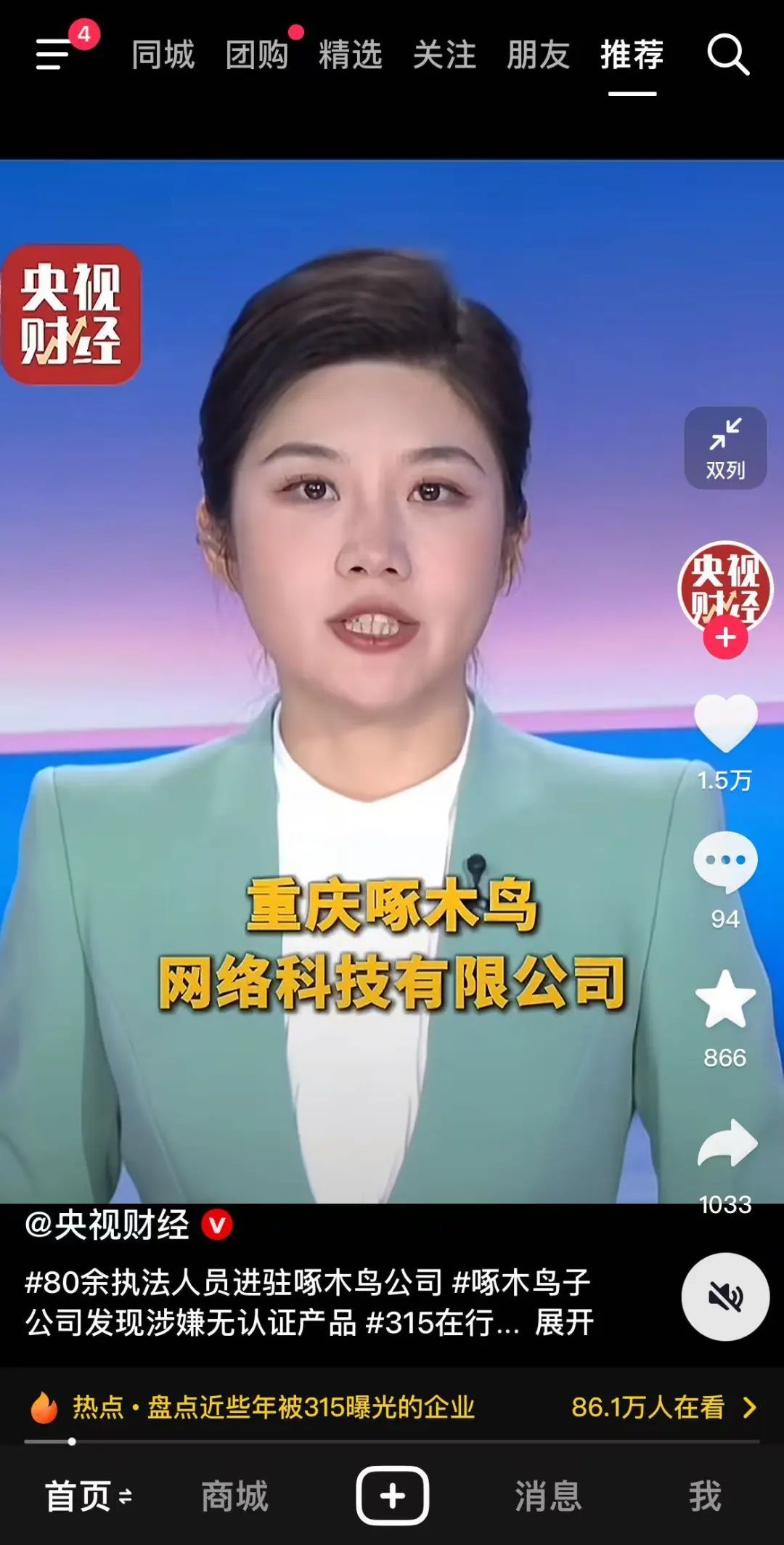Unmute the video sound
Screen dimensions: 784x1545
click(x=725, y=1297)
